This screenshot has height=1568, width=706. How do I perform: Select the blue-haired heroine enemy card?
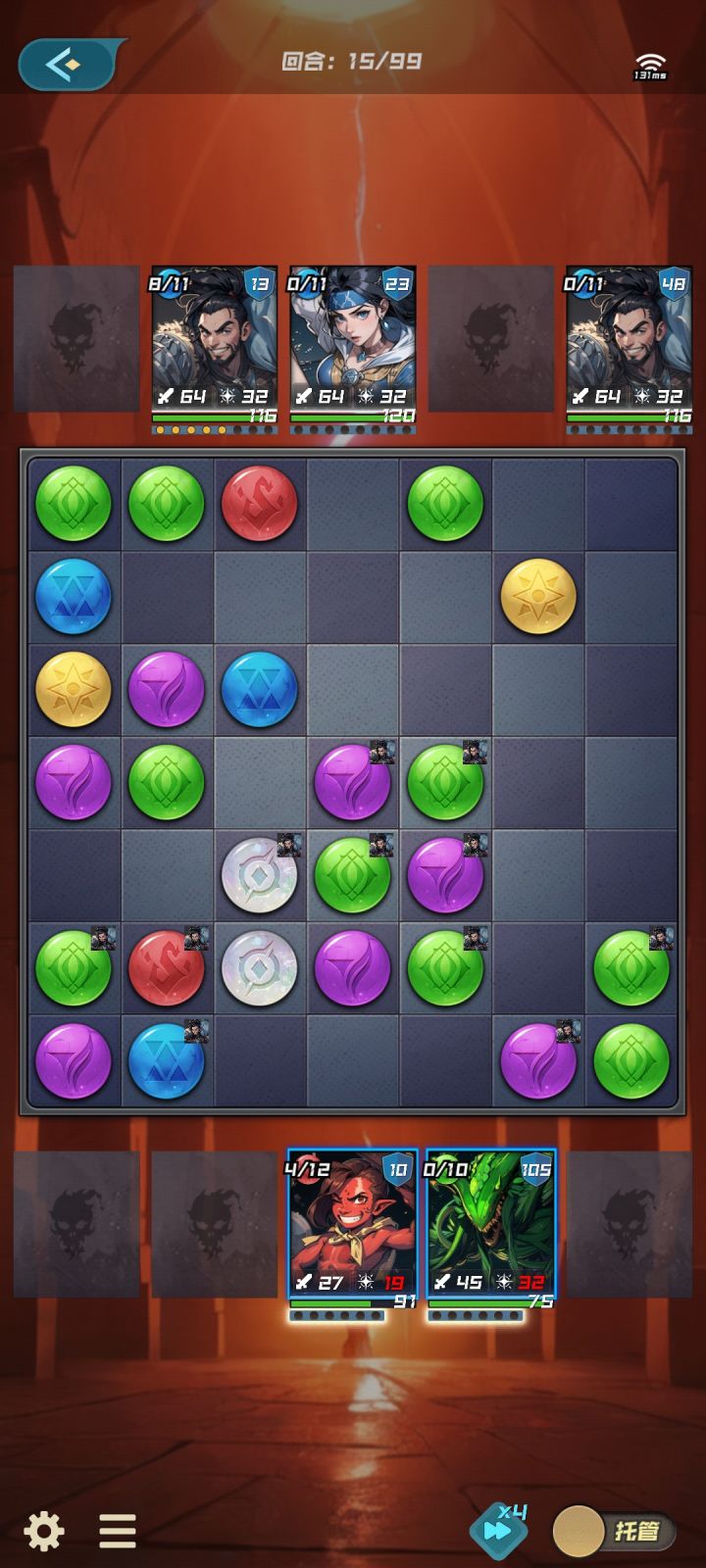(x=350, y=338)
